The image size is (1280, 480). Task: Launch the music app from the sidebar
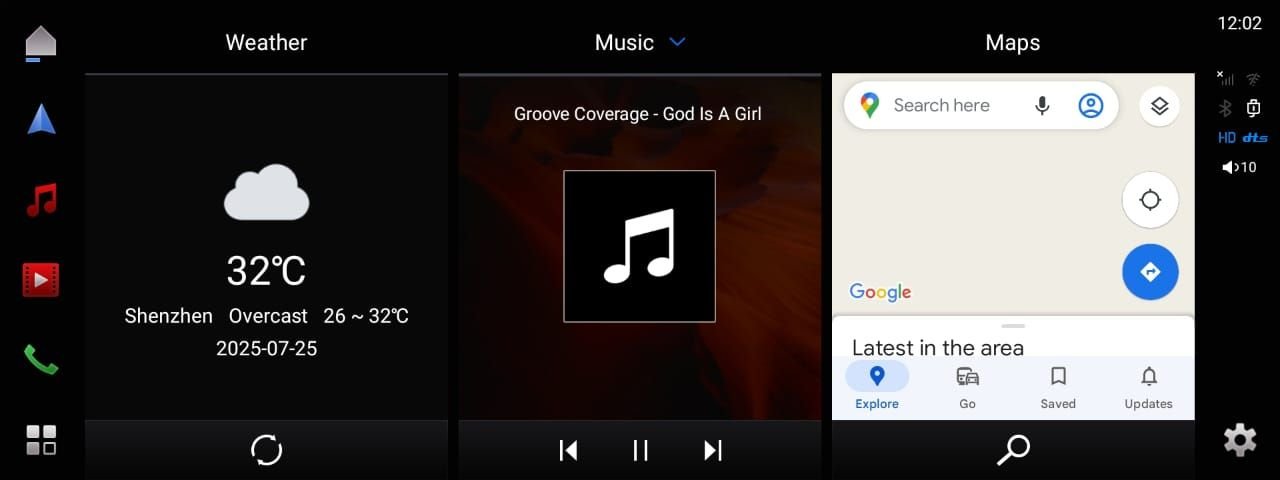tap(41, 198)
